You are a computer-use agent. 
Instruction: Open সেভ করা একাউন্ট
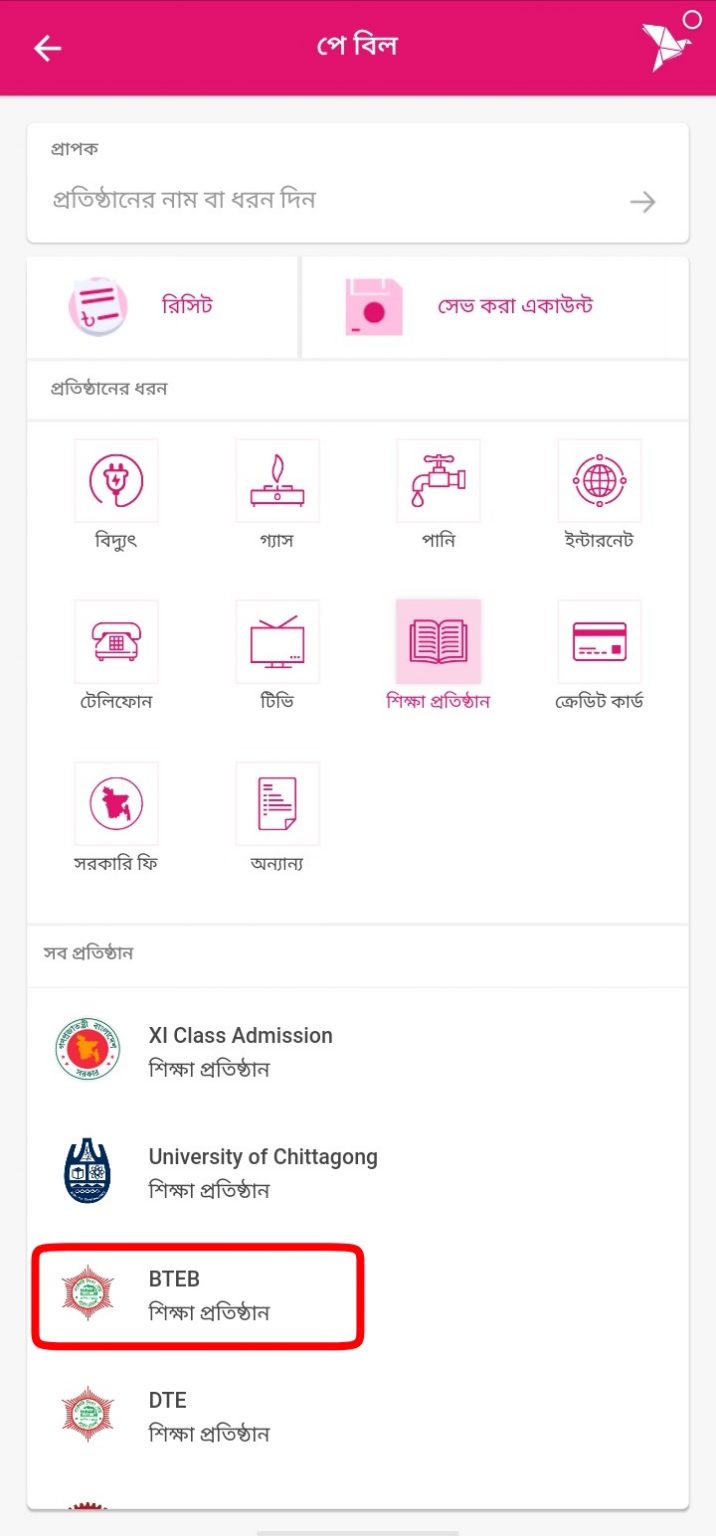[x=495, y=306]
